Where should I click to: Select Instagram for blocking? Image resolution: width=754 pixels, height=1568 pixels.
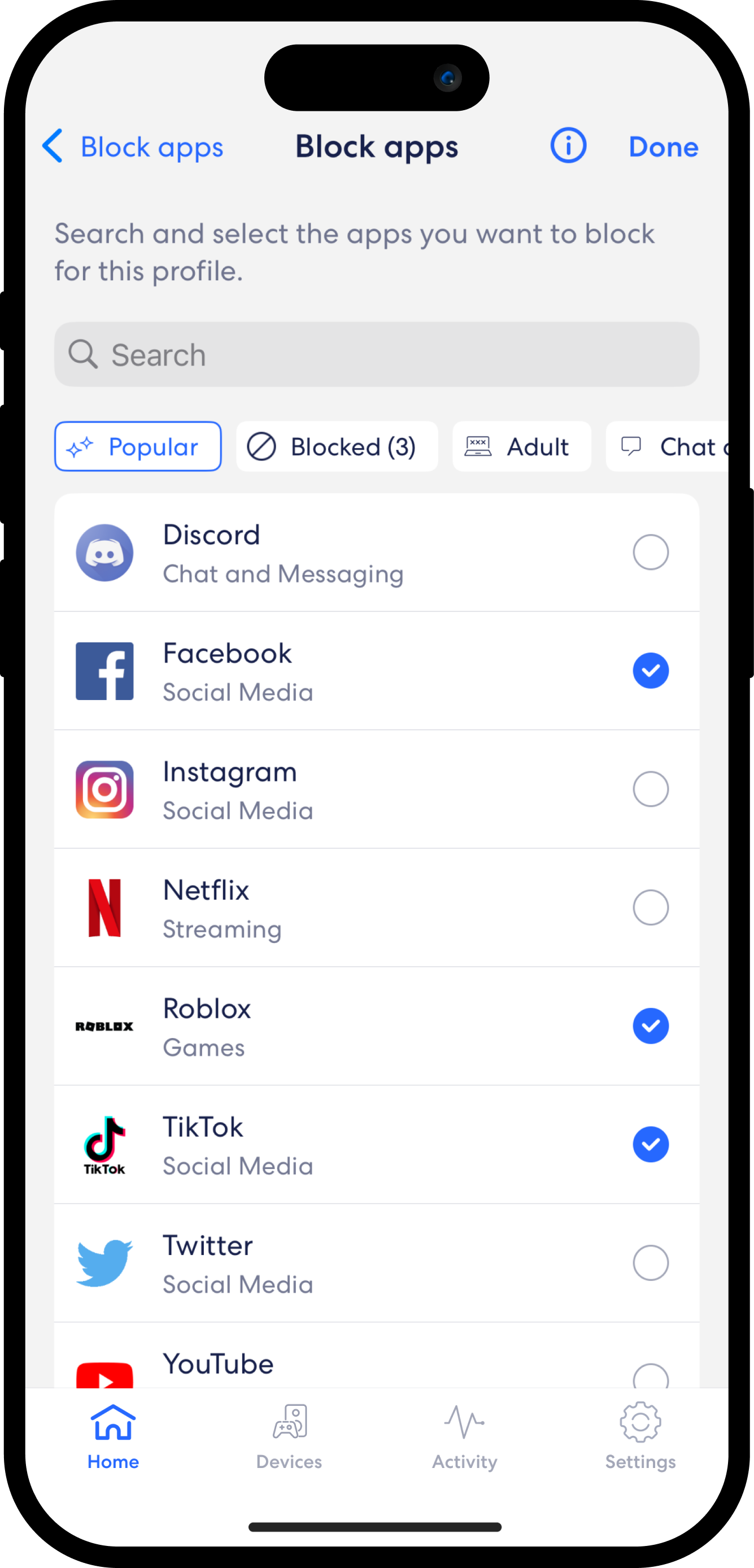[650, 789]
